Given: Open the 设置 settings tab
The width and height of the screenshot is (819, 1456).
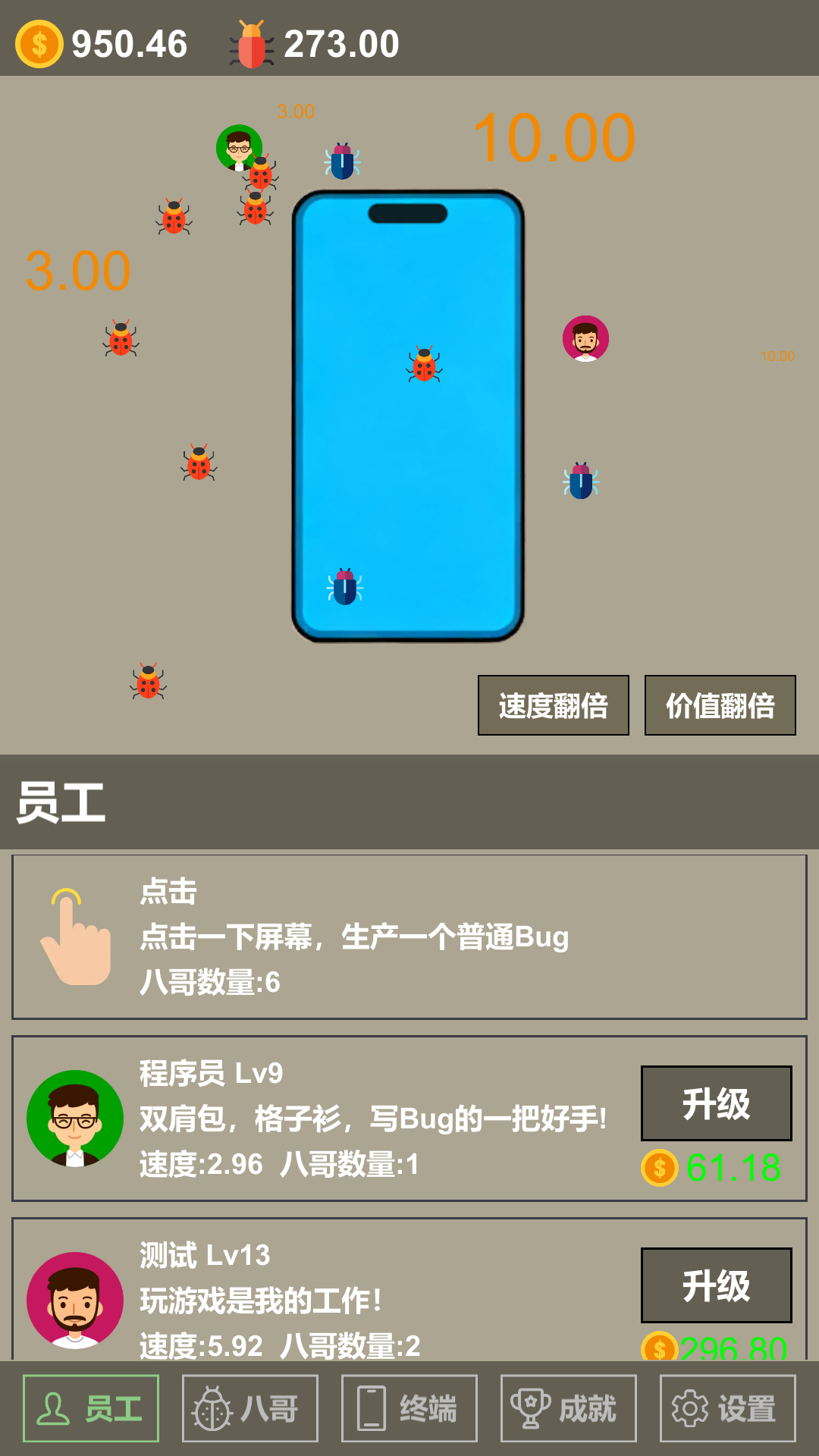Looking at the screenshot, I should [x=728, y=1408].
